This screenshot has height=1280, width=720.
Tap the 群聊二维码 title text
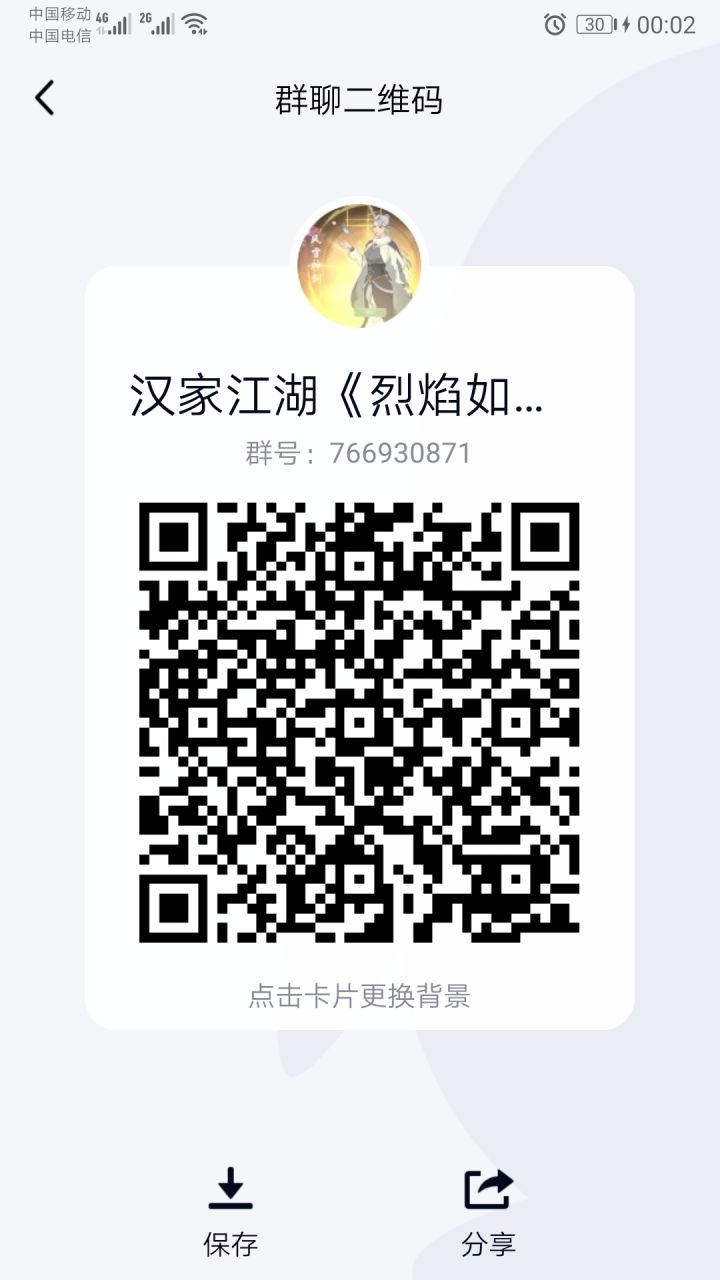tap(360, 100)
